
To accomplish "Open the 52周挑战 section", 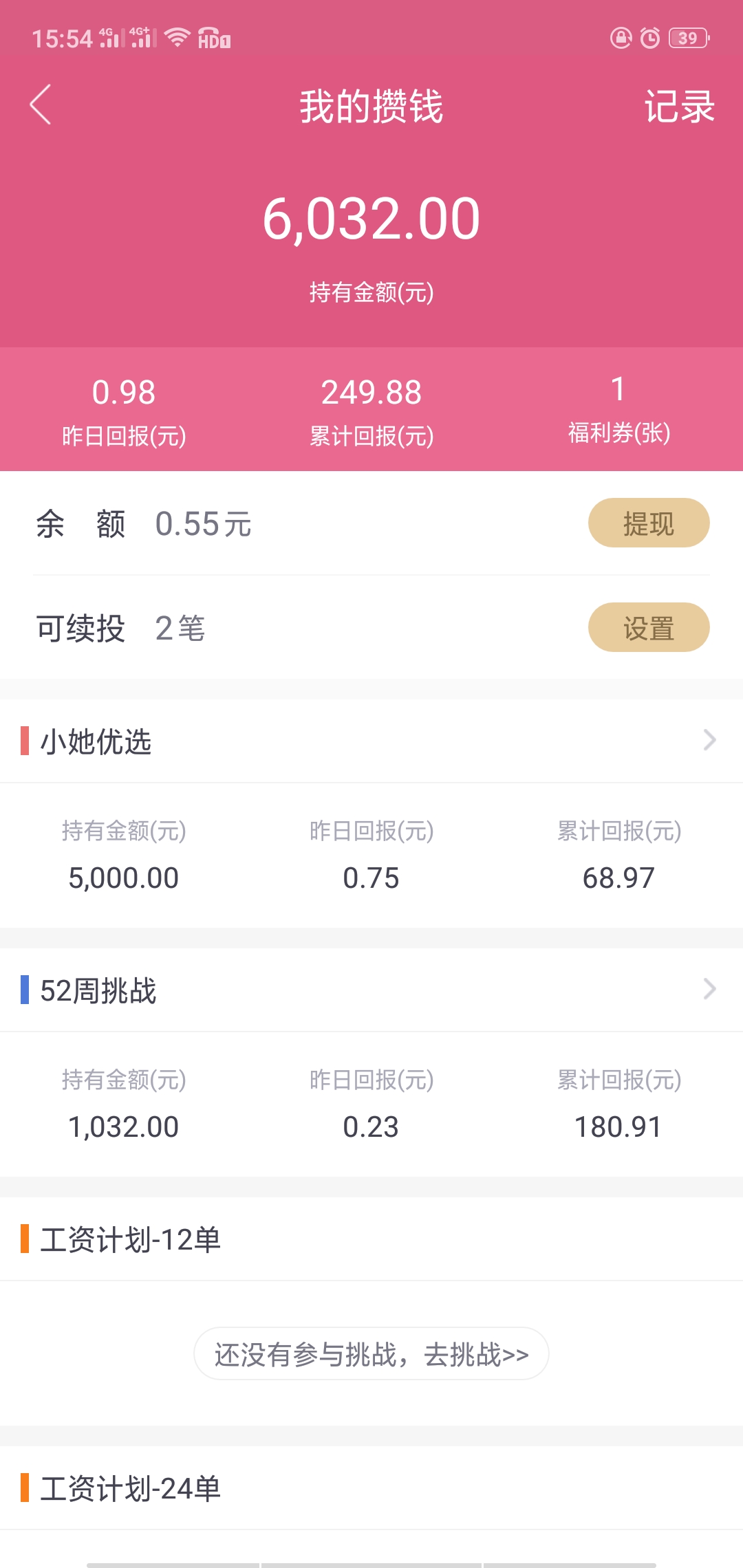I will click(371, 990).
